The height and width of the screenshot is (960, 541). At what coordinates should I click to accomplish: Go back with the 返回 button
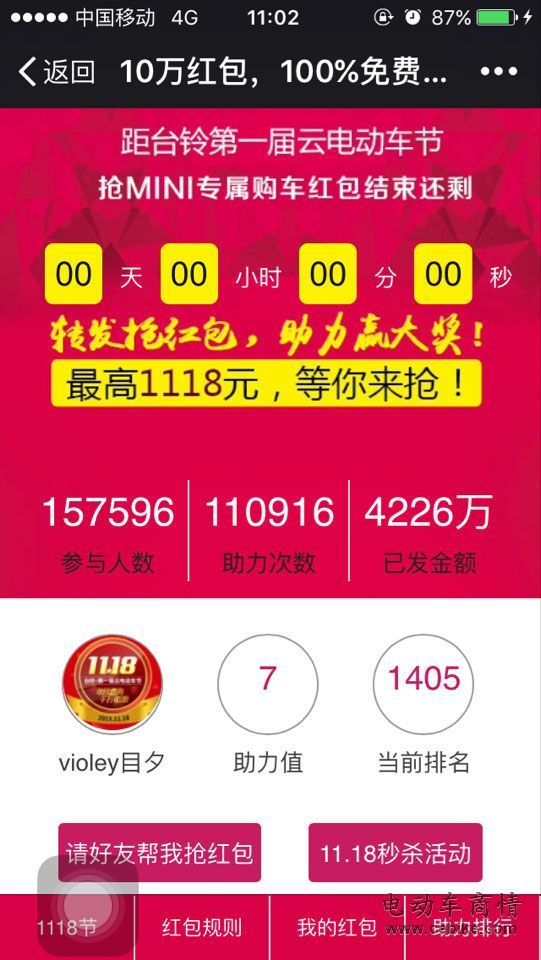(56, 72)
